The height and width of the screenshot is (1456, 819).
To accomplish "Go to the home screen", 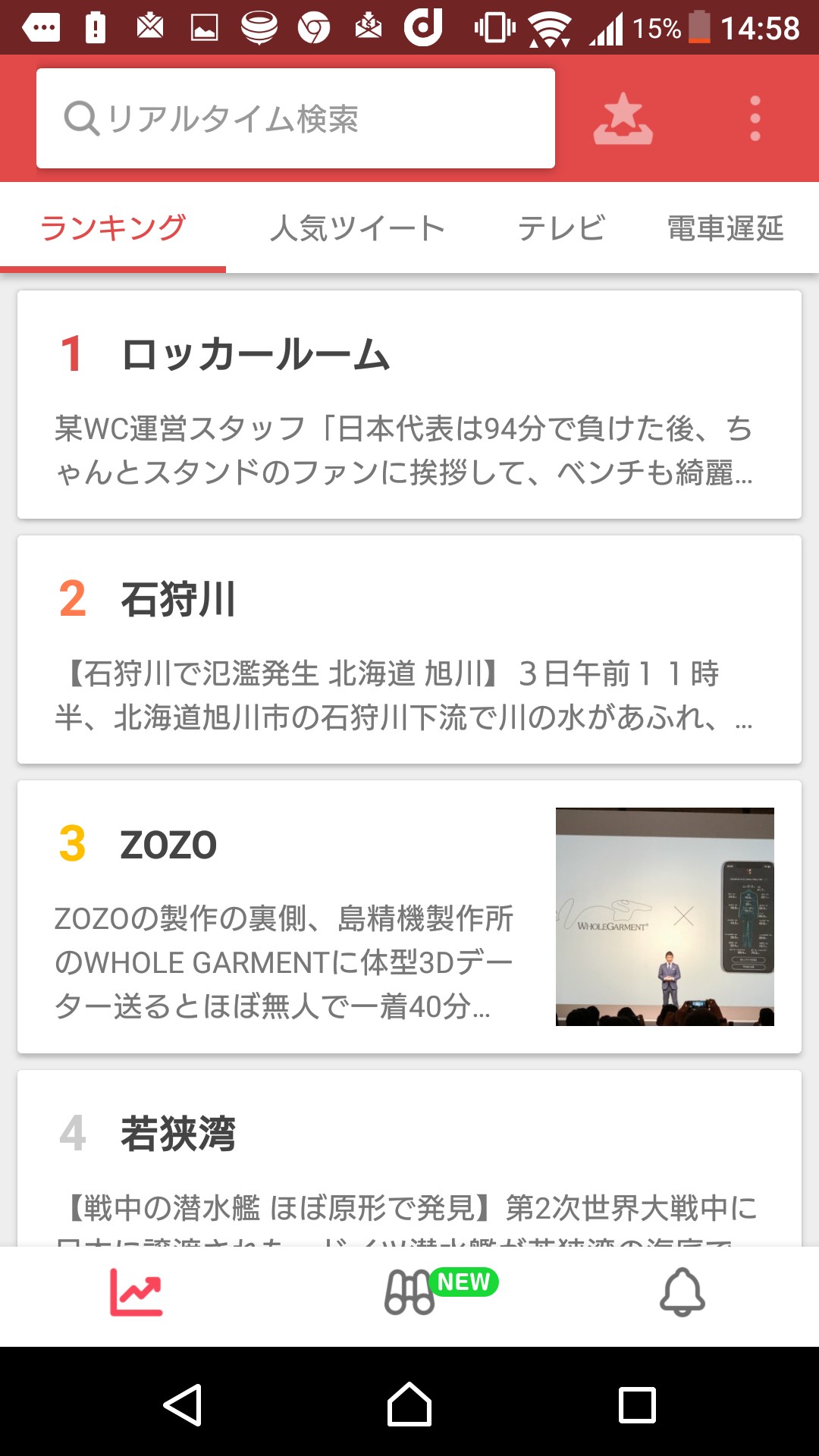I will click(x=409, y=1405).
